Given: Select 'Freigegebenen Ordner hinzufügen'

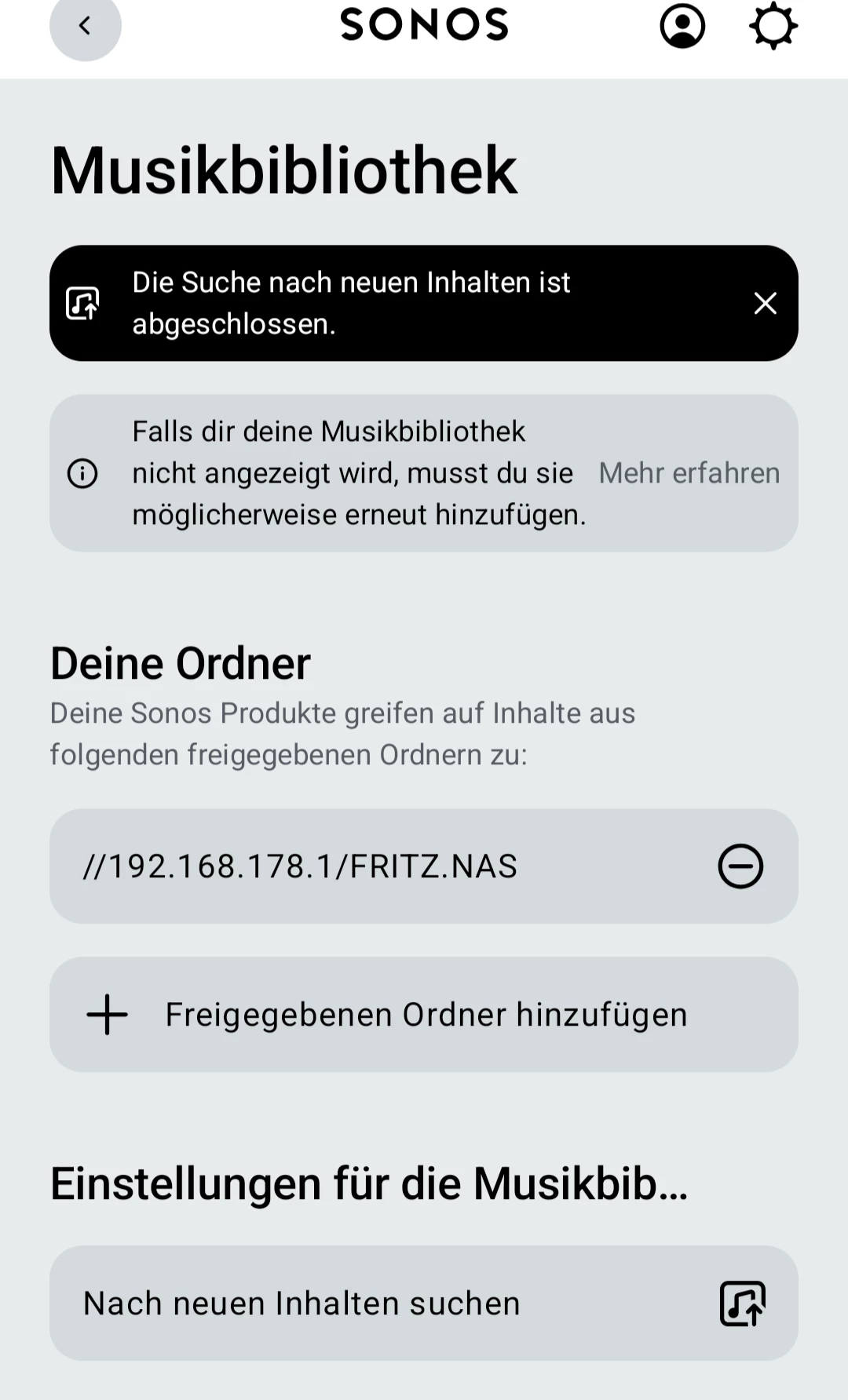Looking at the screenshot, I should (x=424, y=1015).
